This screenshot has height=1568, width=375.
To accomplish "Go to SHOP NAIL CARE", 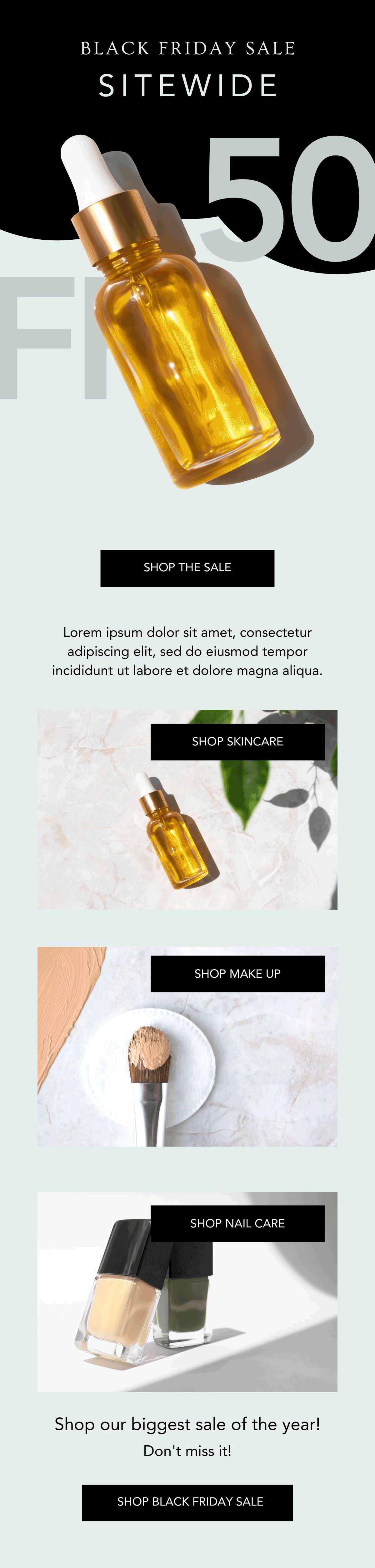I will coord(237,1223).
